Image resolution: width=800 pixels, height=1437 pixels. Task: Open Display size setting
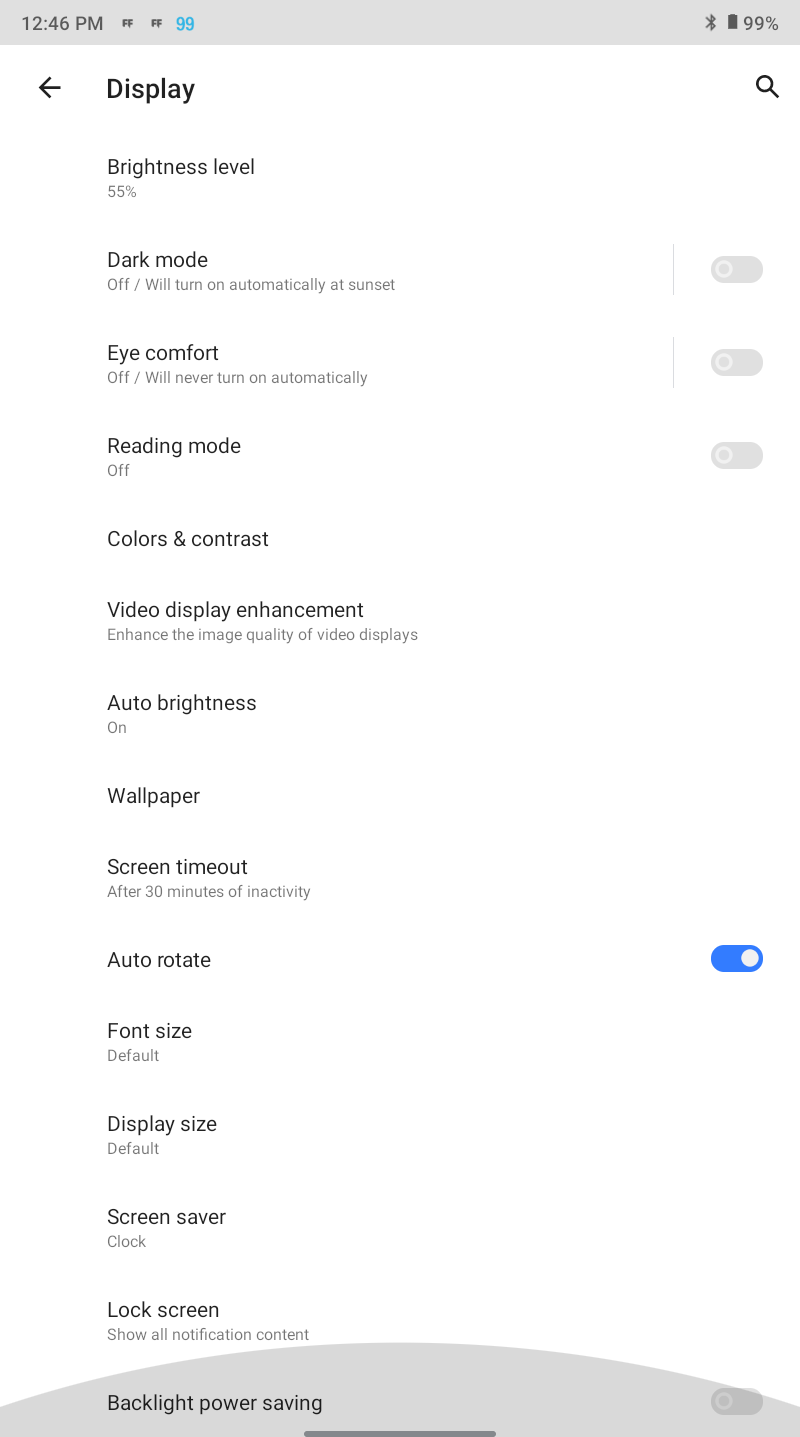pos(400,1135)
